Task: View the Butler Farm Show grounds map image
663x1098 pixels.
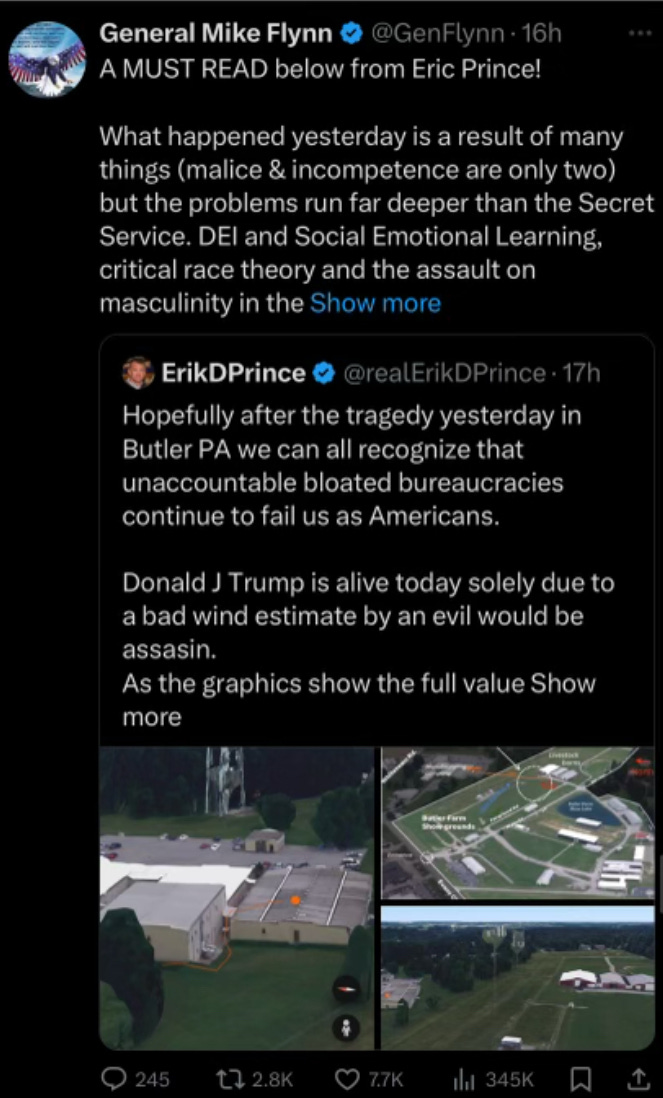Action: [x=518, y=823]
